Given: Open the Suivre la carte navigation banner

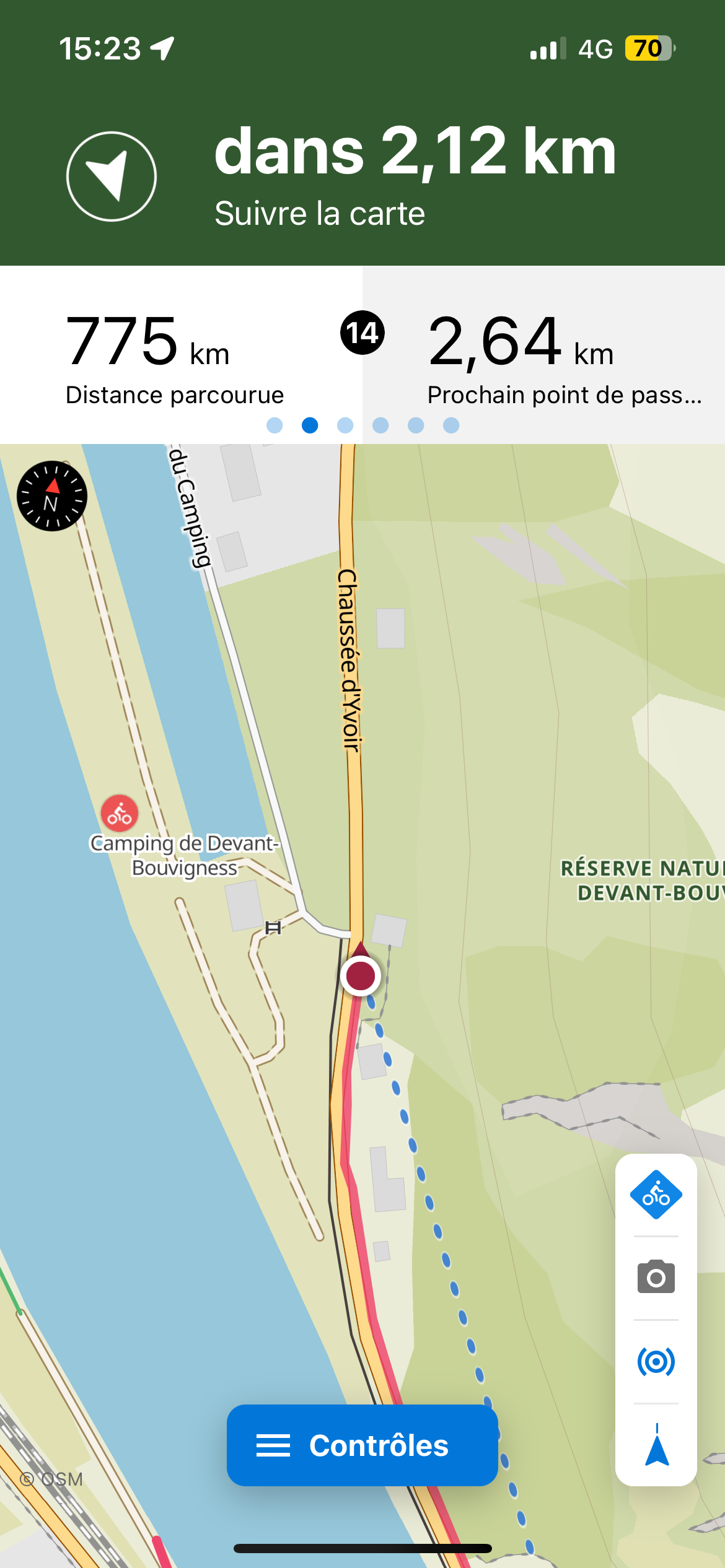Looking at the screenshot, I should pyautogui.click(x=362, y=176).
